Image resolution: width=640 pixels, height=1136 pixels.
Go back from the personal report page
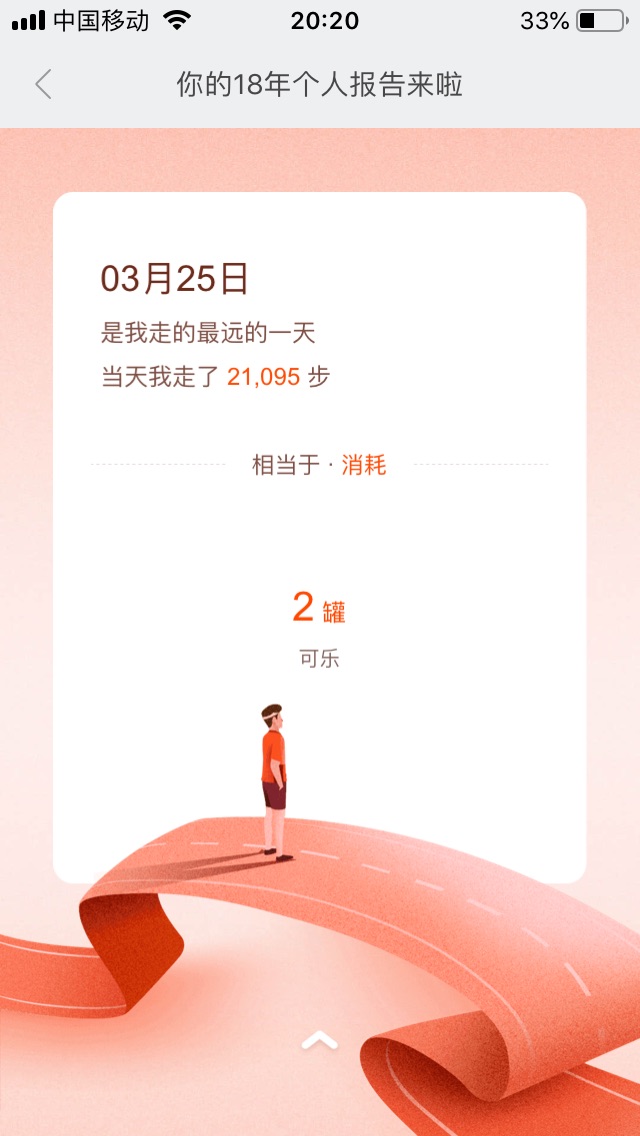click(43, 85)
